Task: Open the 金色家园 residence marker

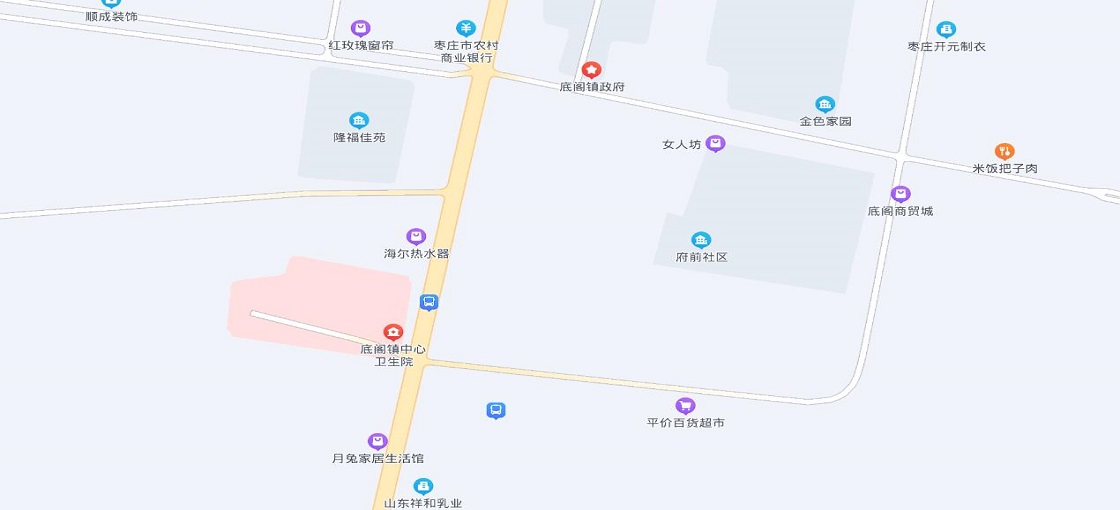Action: coord(825,104)
